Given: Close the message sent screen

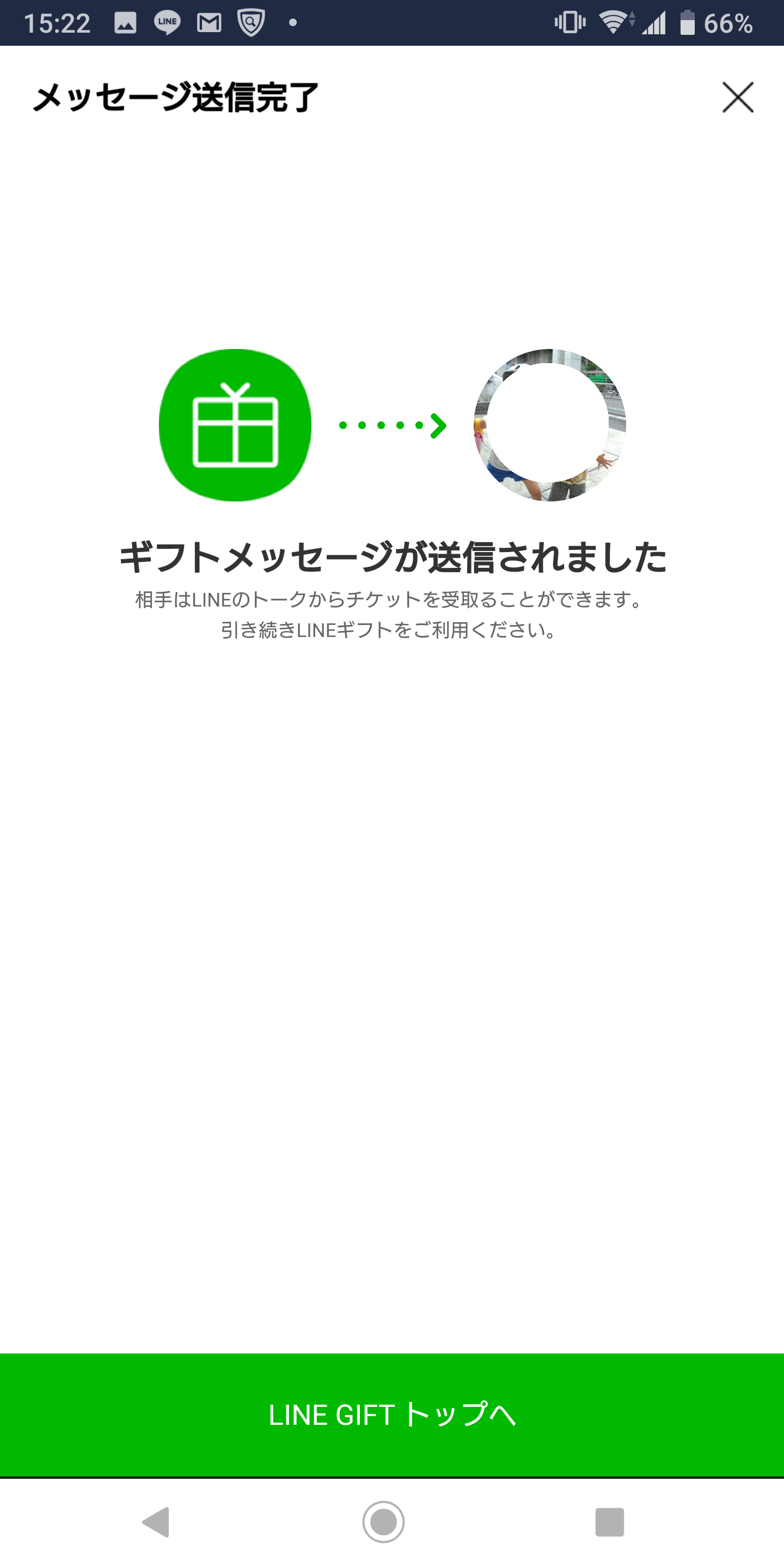Looking at the screenshot, I should [x=738, y=97].
